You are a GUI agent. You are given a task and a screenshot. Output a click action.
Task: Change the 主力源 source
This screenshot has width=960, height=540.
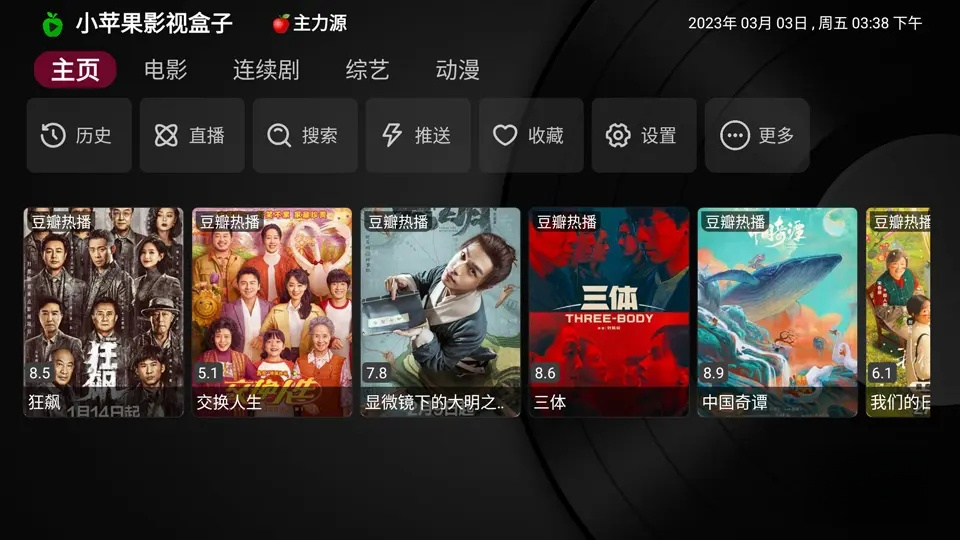pyautogui.click(x=310, y=23)
